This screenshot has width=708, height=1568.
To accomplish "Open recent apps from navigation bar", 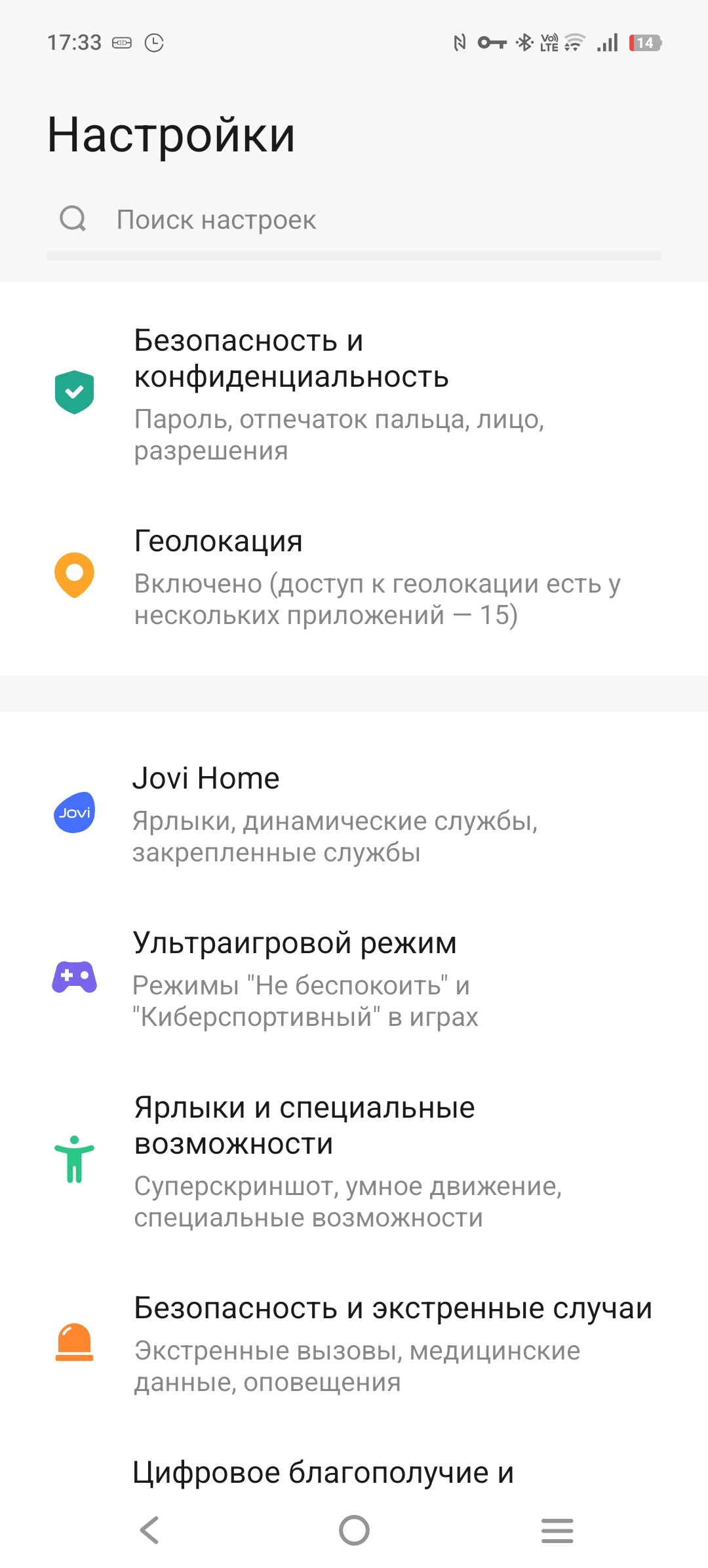I will pos(557,1530).
